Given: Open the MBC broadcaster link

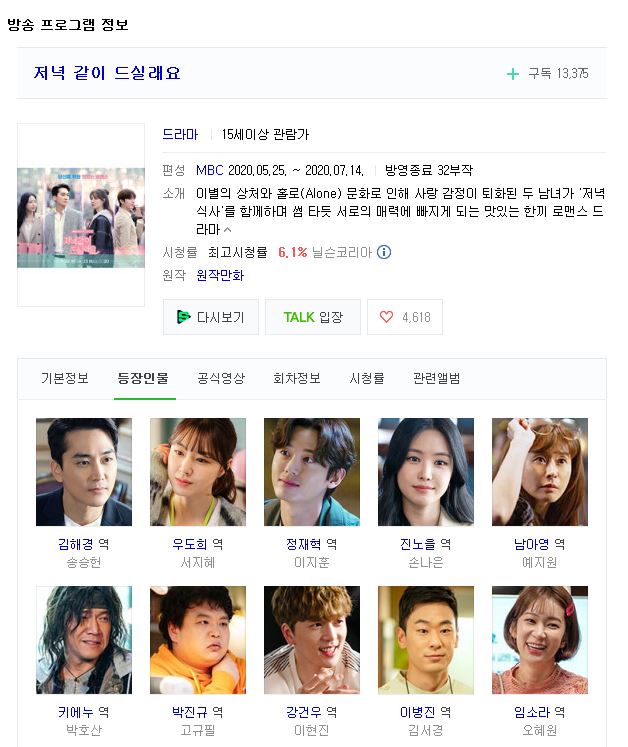Looking at the screenshot, I should tap(209, 170).
